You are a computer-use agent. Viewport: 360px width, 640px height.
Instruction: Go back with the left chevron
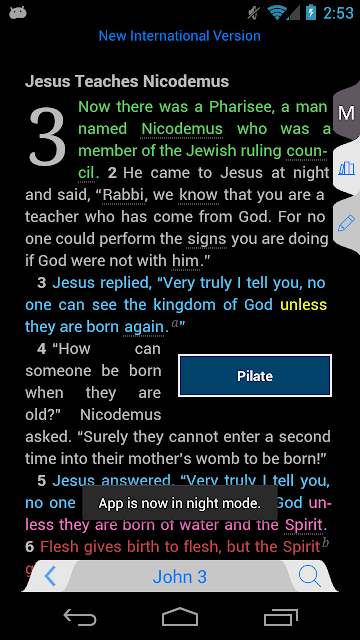(50, 576)
